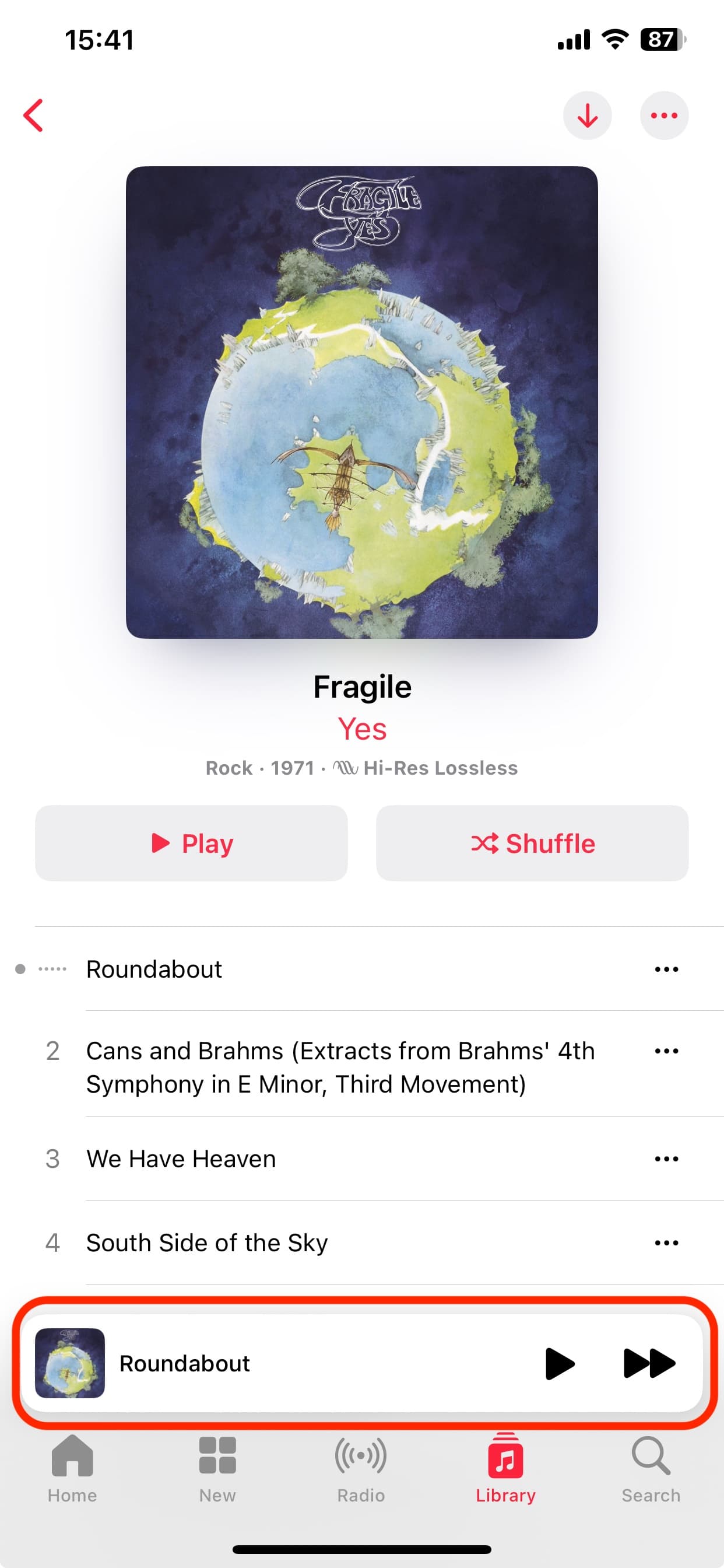Viewport: 724px width, 1568px height.
Task: Go back to the previous screen
Action: click(x=33, y=116)
